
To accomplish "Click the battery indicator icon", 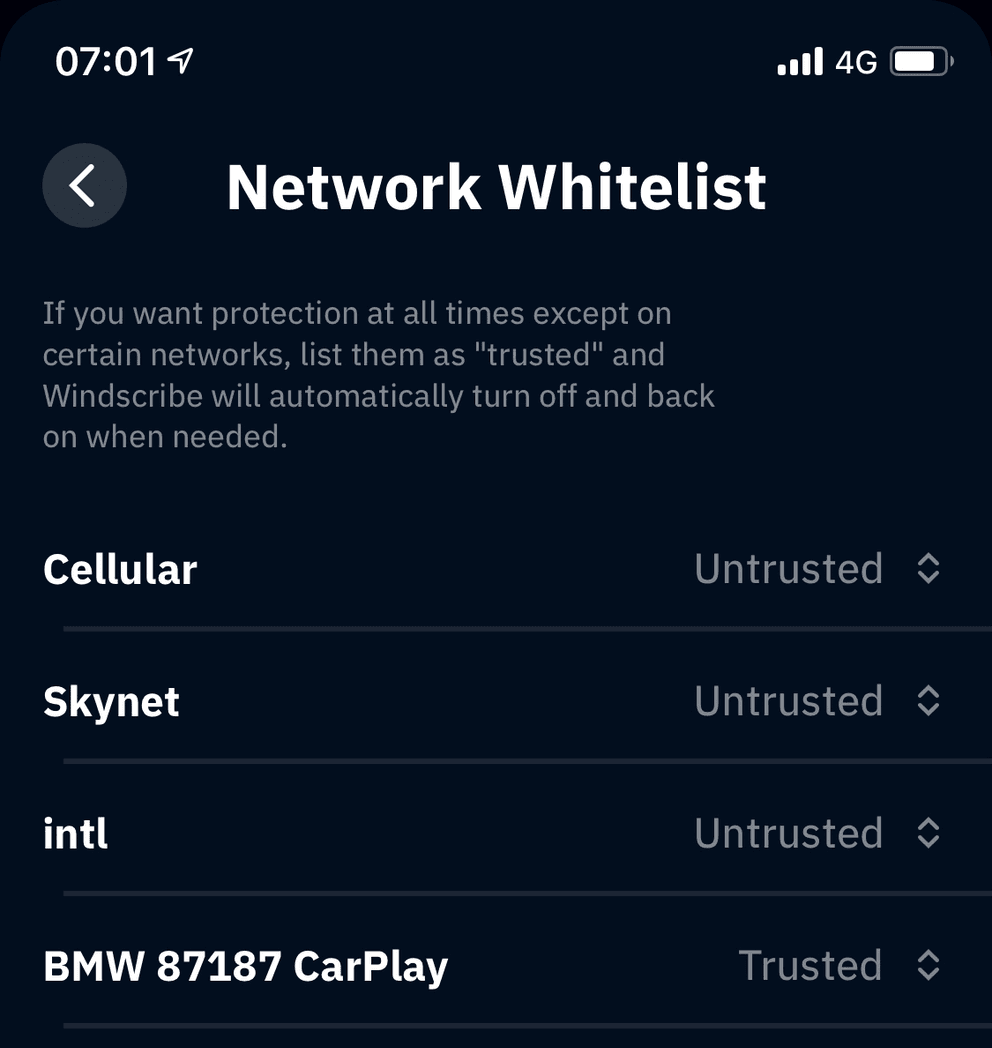I will (920, 60).
